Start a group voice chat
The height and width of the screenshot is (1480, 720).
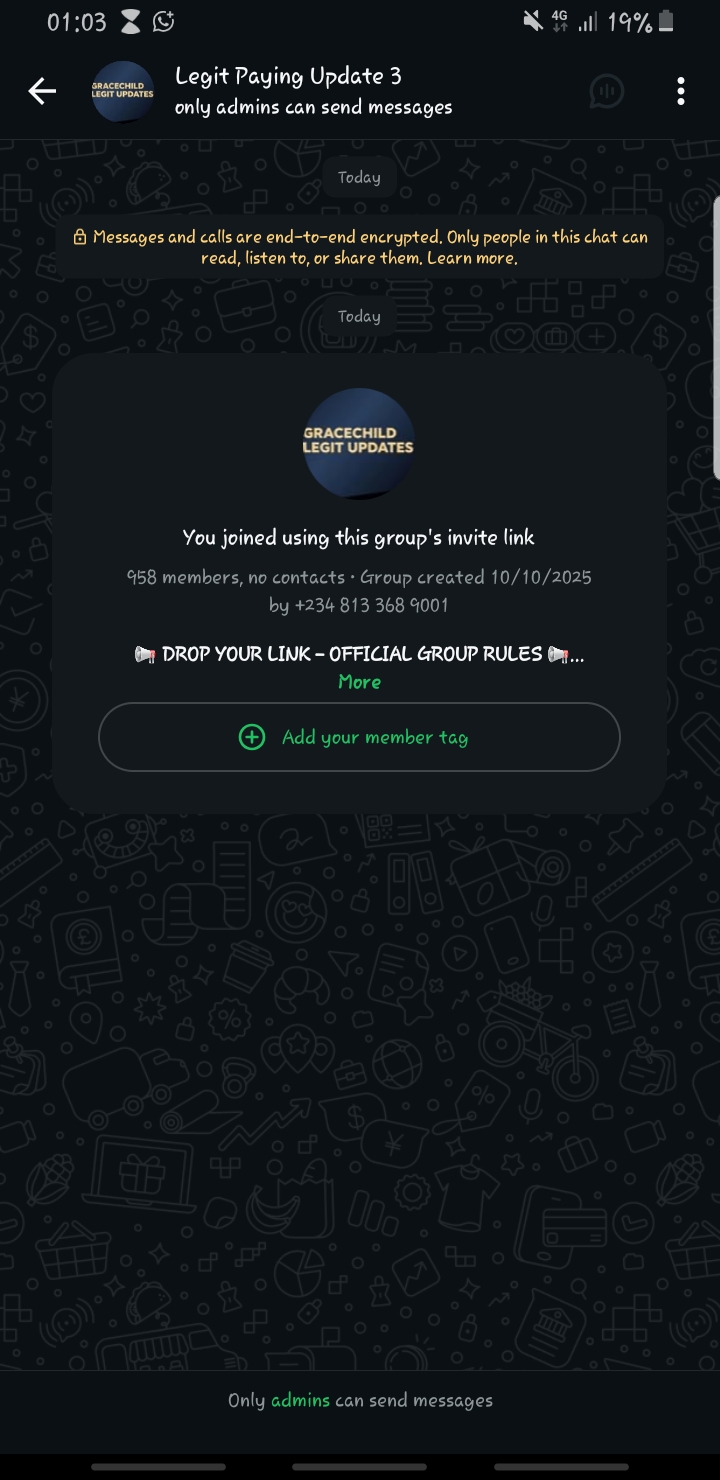(606, 91)
